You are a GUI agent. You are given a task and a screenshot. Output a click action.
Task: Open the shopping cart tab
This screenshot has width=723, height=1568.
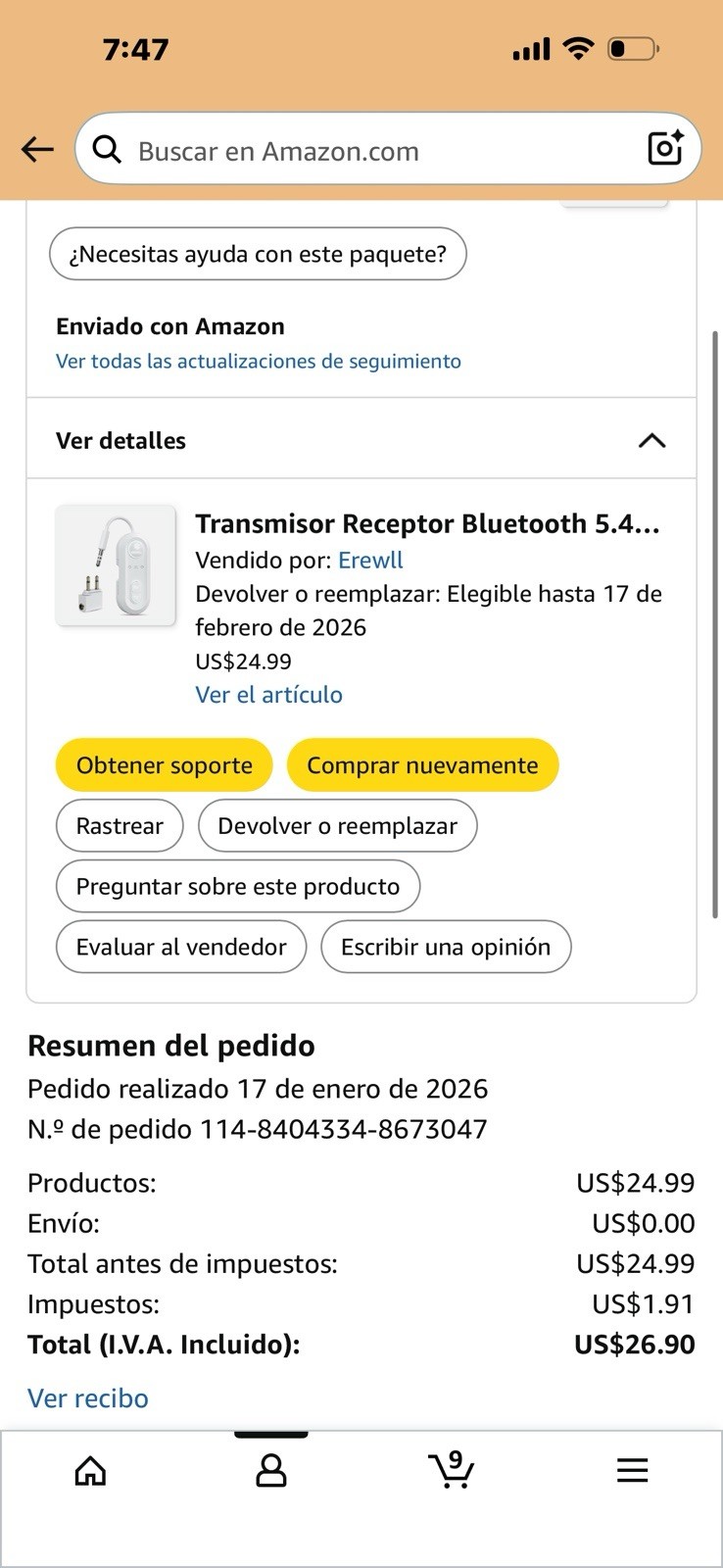click(452, 1470)
